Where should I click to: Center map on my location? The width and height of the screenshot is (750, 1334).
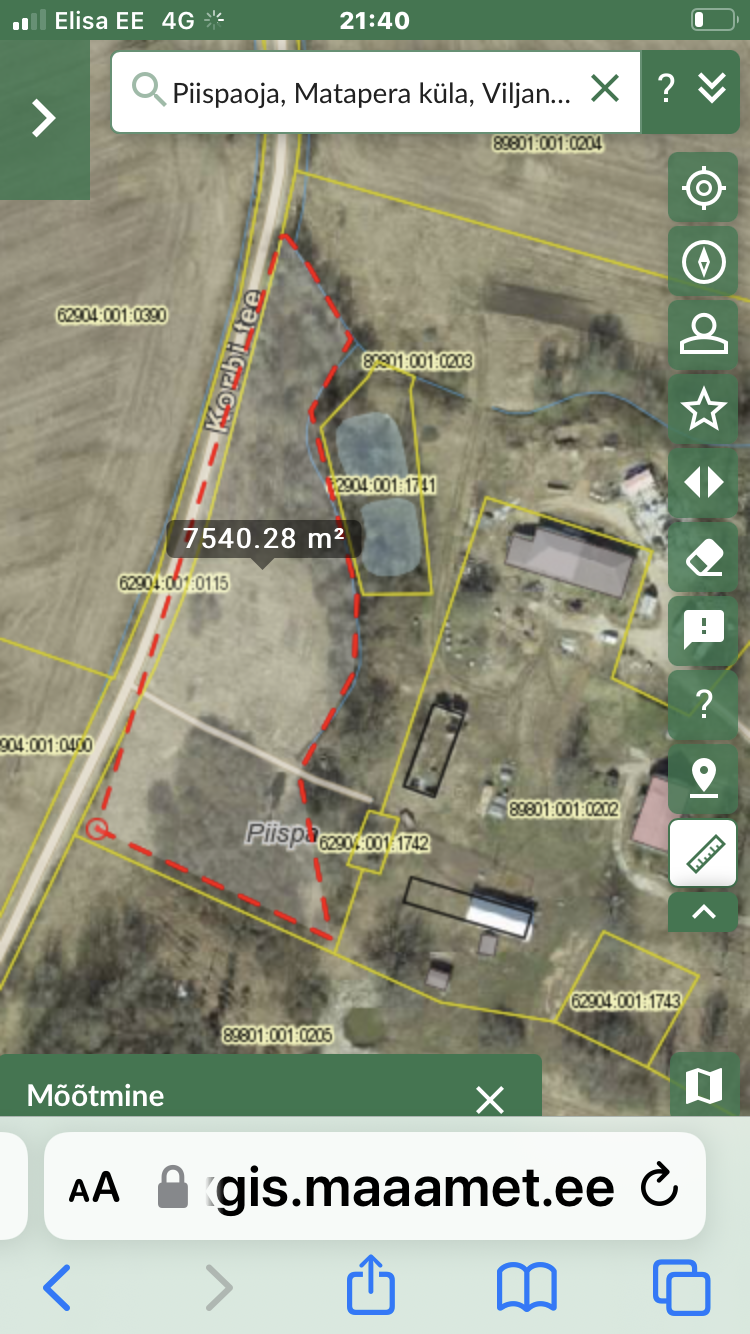[703, 188]
